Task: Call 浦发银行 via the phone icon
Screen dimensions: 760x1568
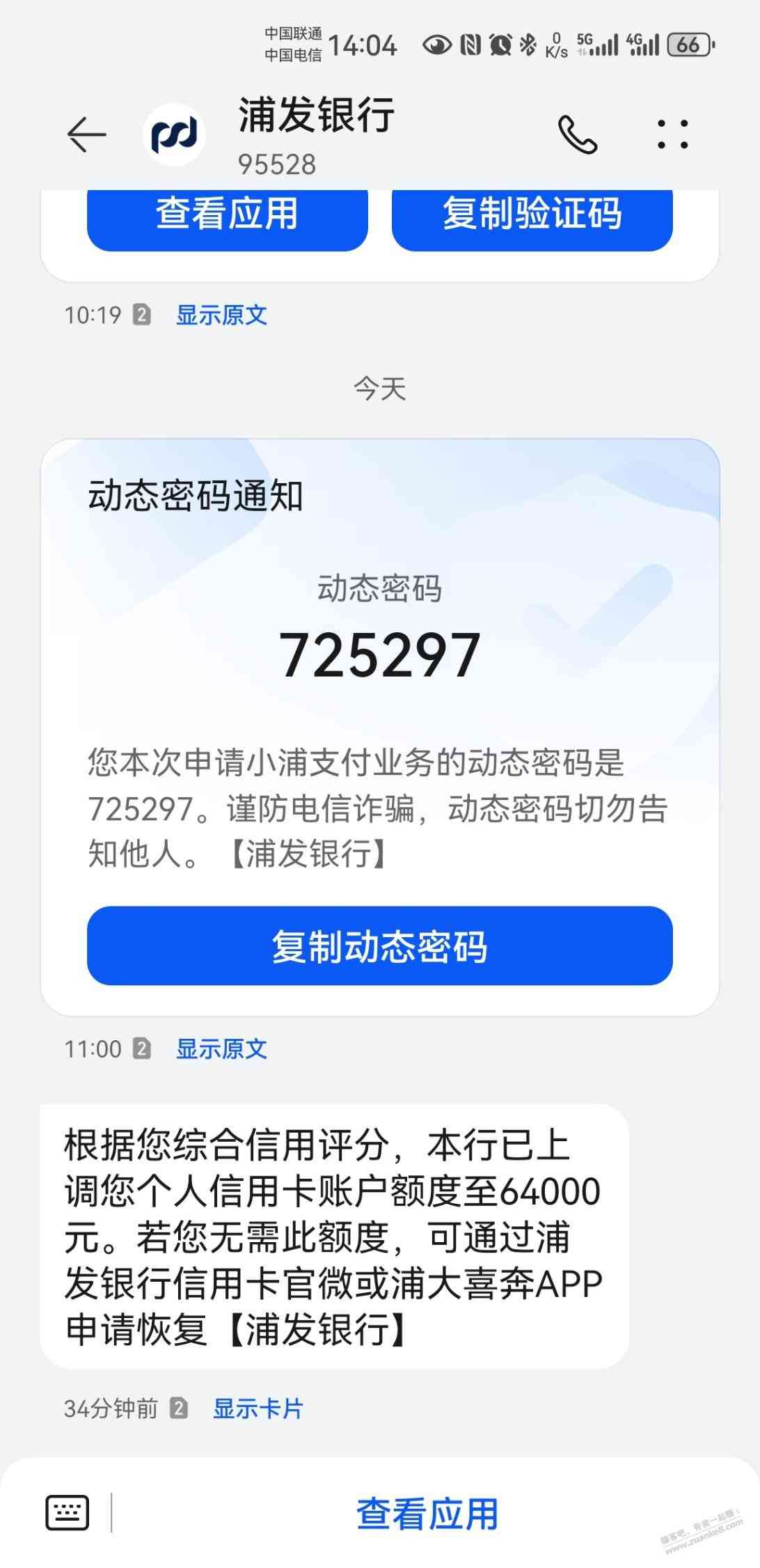Action: (577, 134)
